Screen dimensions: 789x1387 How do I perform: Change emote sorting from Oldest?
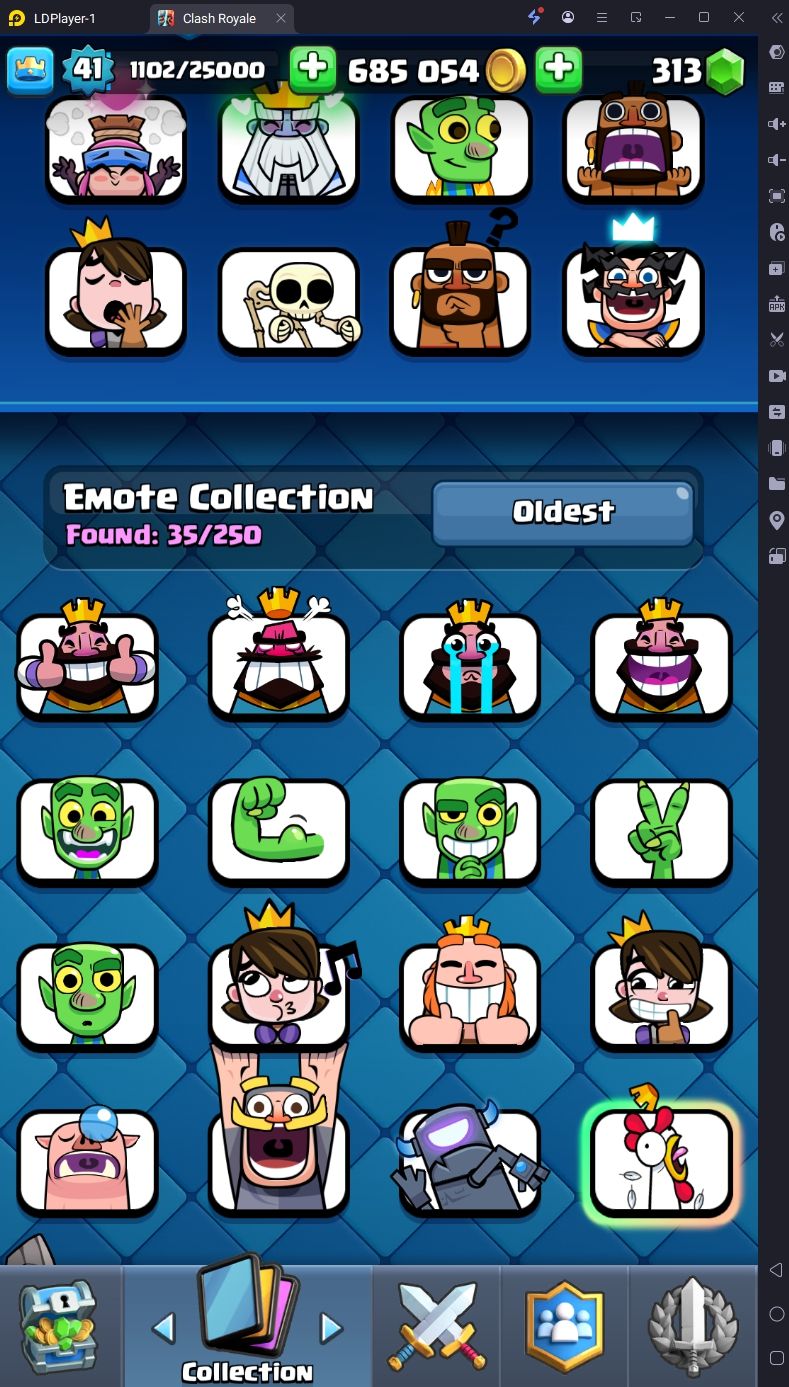[563, 512]
